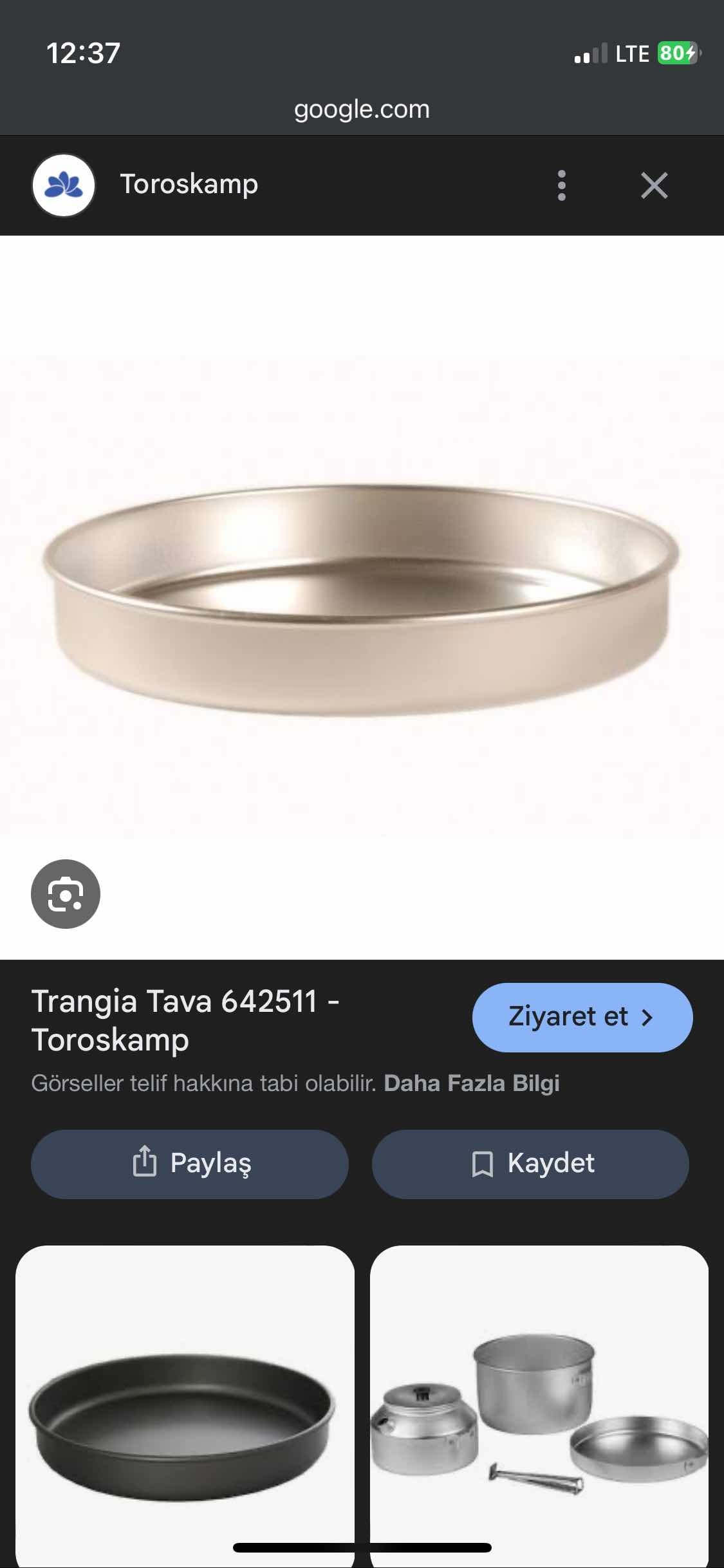Image resolution: width=724 pixels, height=1568 pixels.
Task: Open the Daha Fazla Bilgi link
Action: click(471, 1083)
